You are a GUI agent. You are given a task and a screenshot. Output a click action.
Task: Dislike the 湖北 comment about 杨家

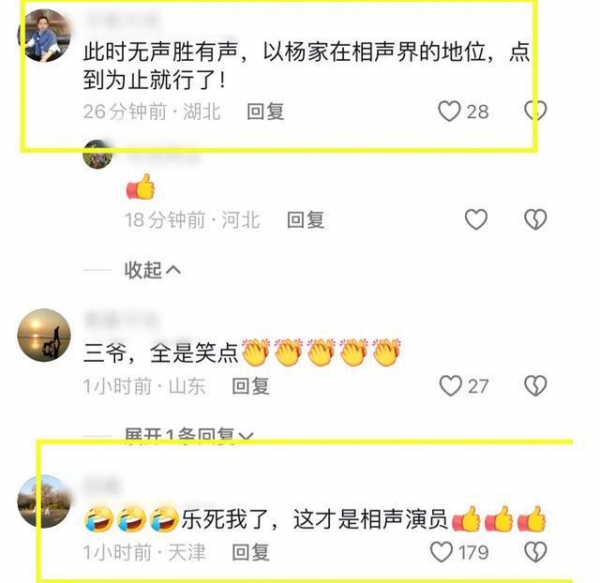(x=536, y=111)
